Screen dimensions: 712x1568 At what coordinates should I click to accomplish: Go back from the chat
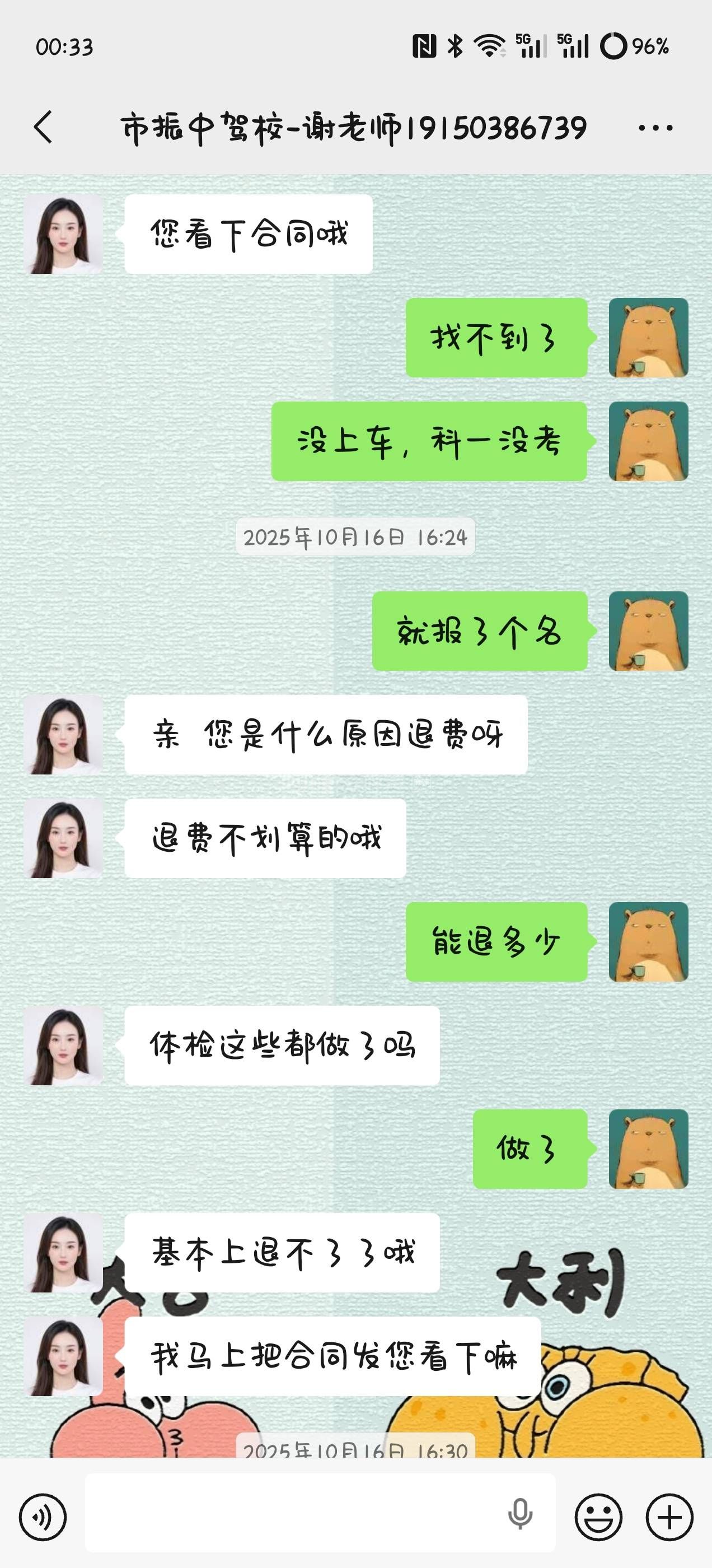click(43, 127)
